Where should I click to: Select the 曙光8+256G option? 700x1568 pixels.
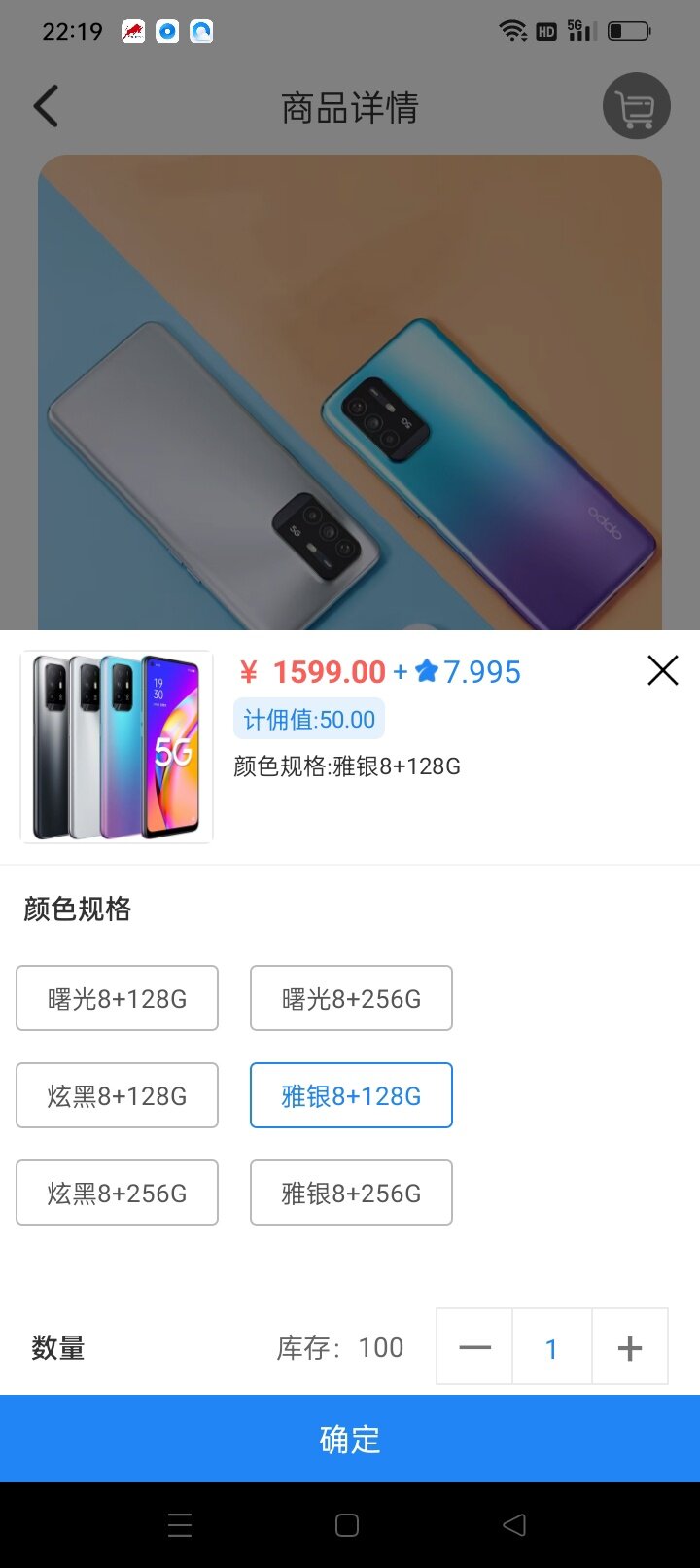coord(351,998)
